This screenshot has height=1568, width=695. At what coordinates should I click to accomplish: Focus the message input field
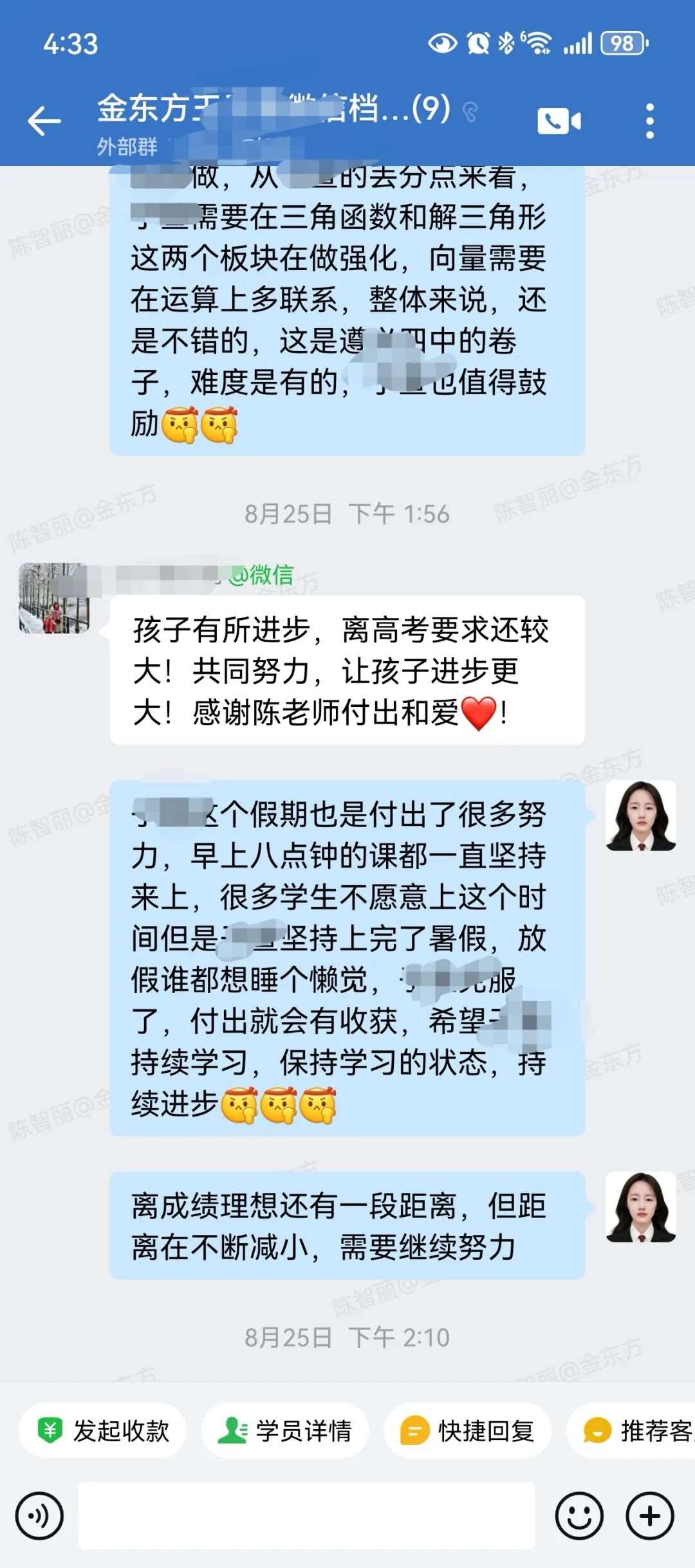pyautogui.click(x=306, y=1516)
